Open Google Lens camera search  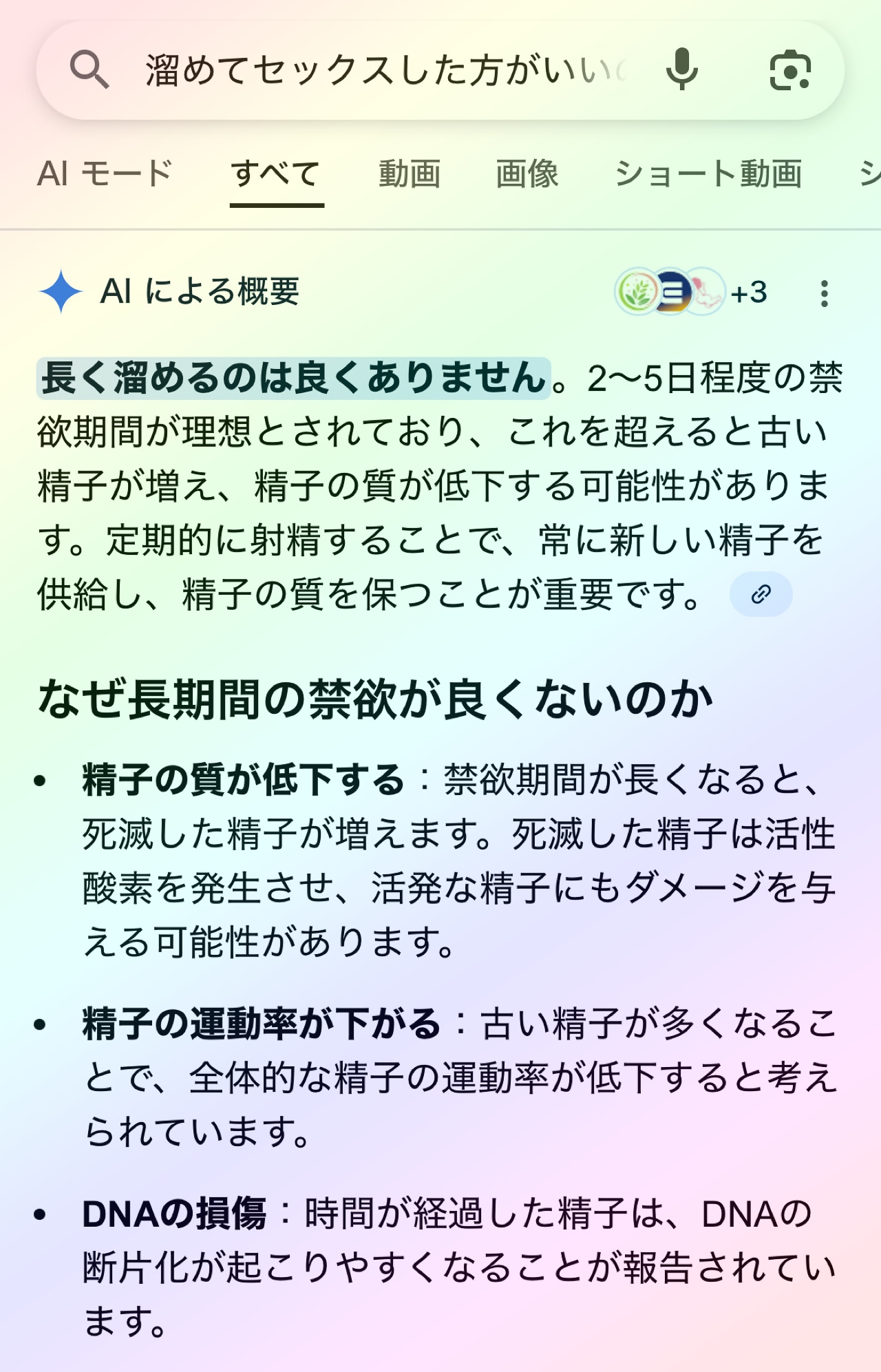click(x=789, y=70)
